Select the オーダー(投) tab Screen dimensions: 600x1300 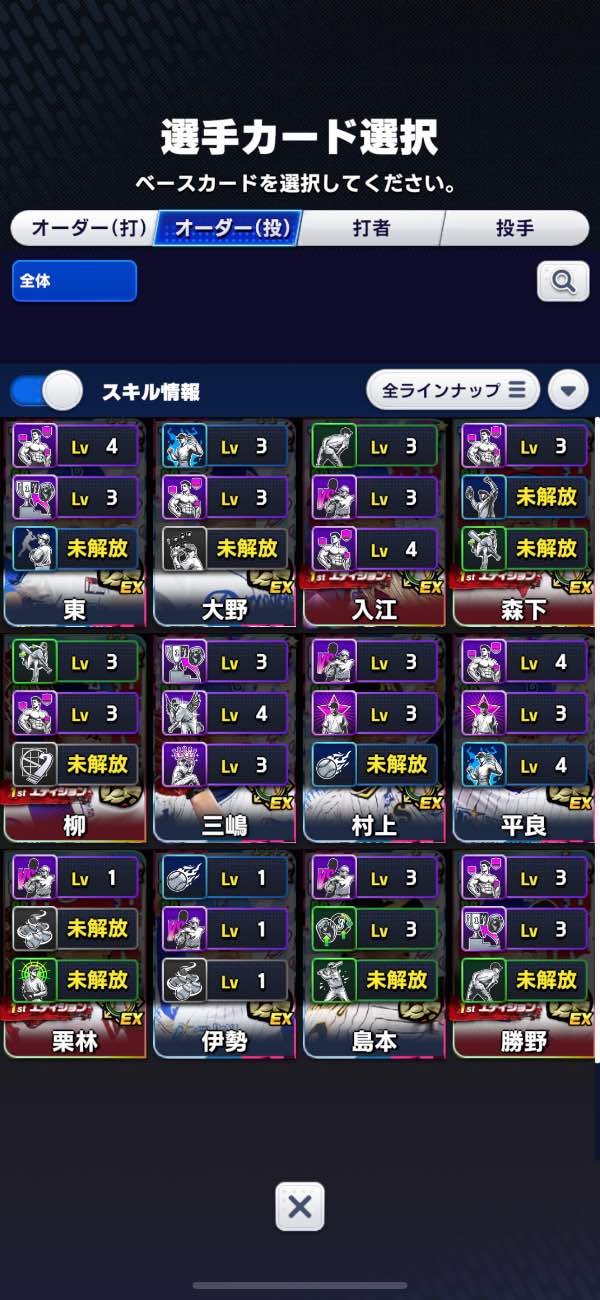tap(228, 228)
